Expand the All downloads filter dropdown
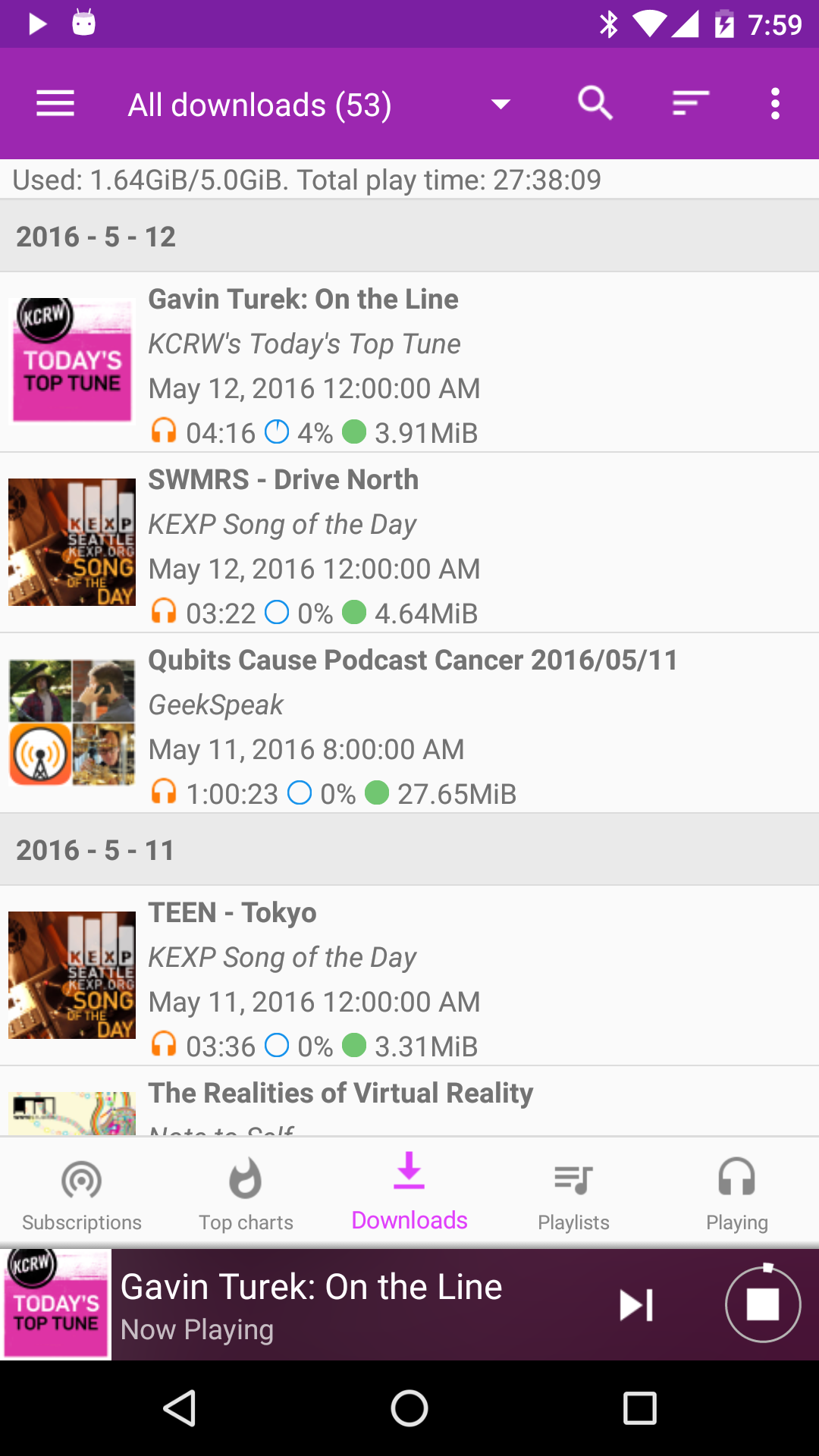The image size is (819, 1456). 500,104
